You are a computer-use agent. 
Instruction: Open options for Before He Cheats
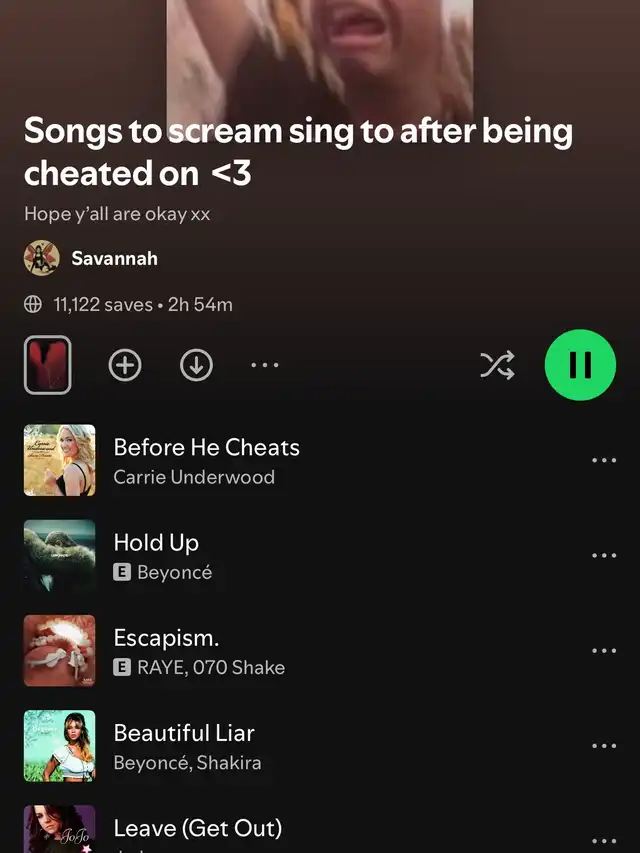604,460
